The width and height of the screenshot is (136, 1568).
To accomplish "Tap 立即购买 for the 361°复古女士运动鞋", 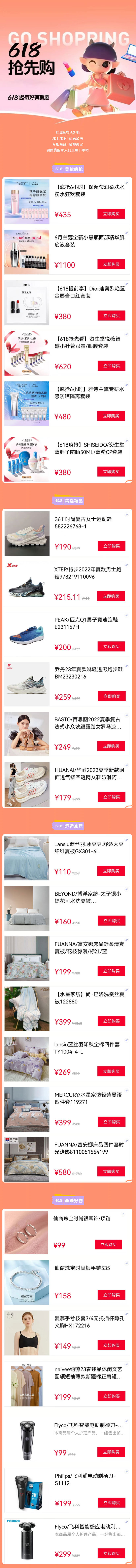I will pyautogui.click(x=111, y=546).
